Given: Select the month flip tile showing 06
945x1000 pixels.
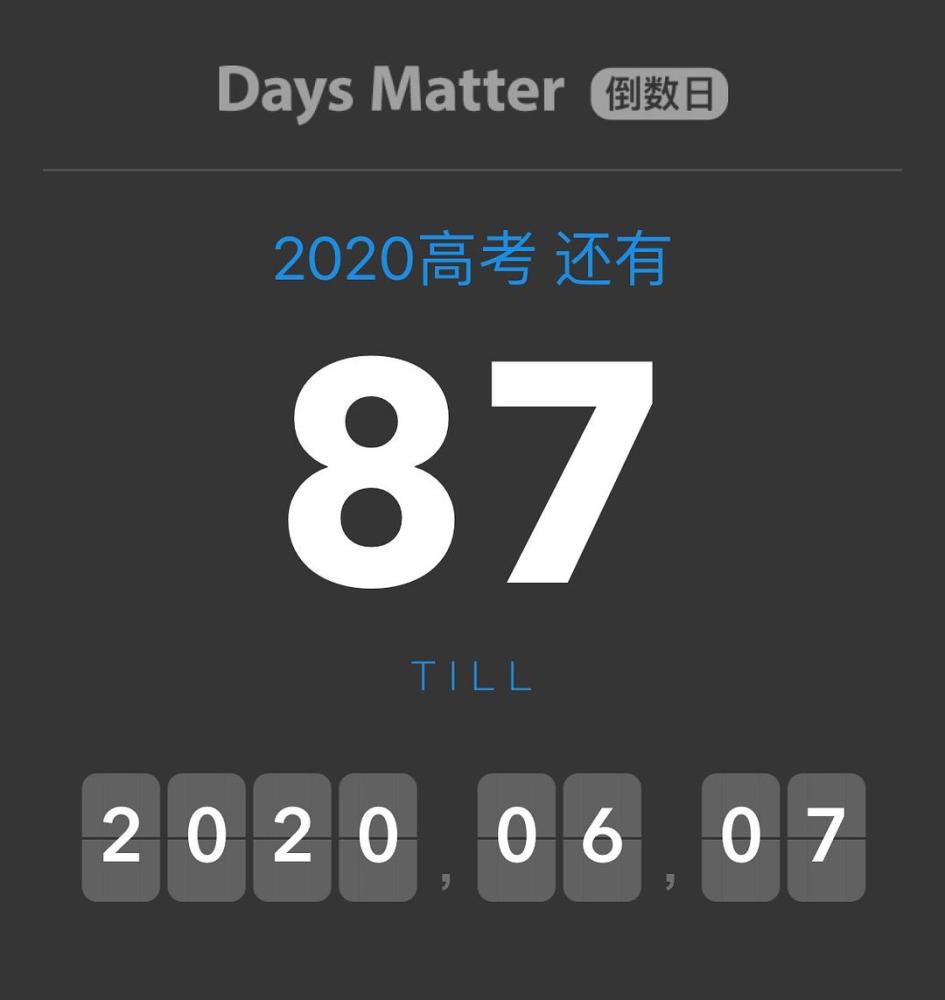Looking at the screenshot, I should [x=558, y=838].
